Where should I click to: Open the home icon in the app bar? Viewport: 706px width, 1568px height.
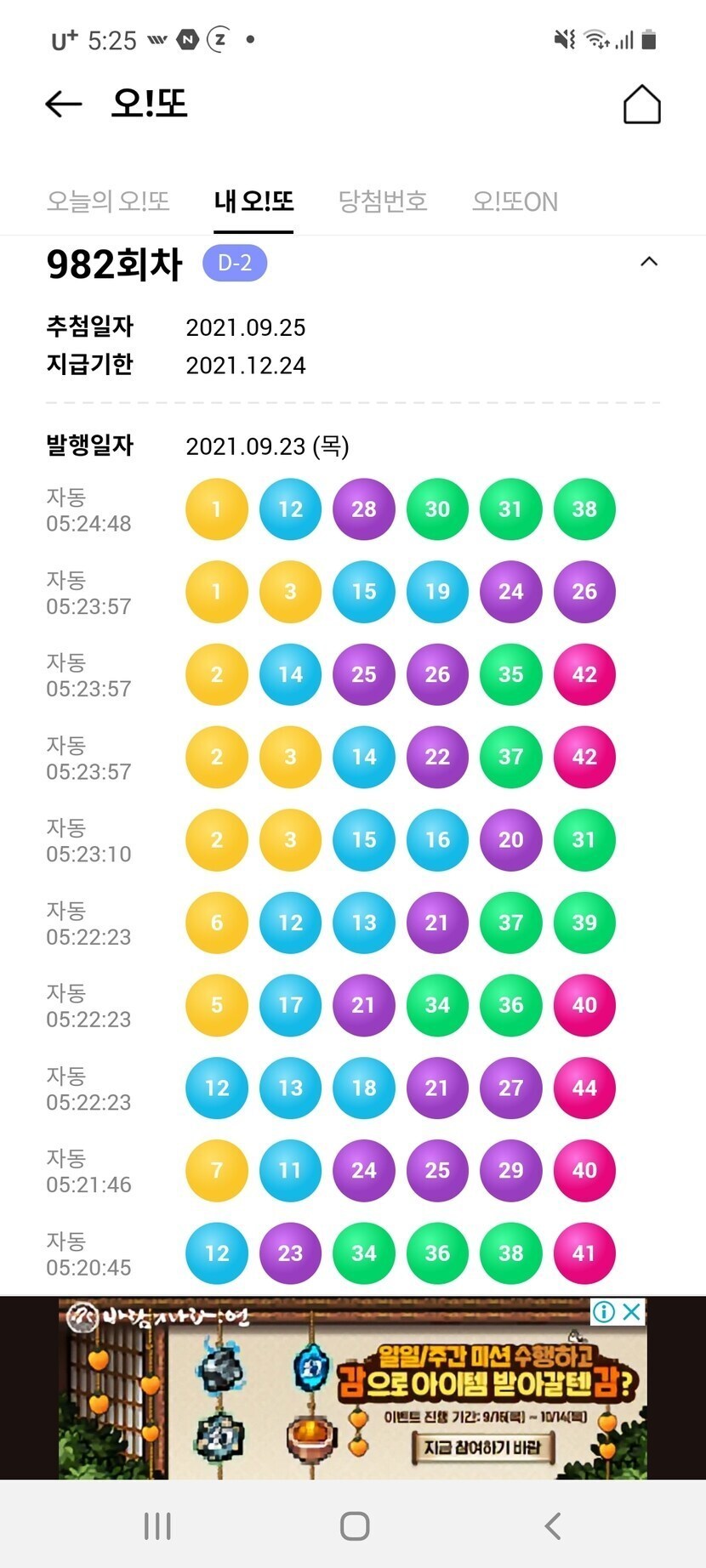(x=641, y=105)
